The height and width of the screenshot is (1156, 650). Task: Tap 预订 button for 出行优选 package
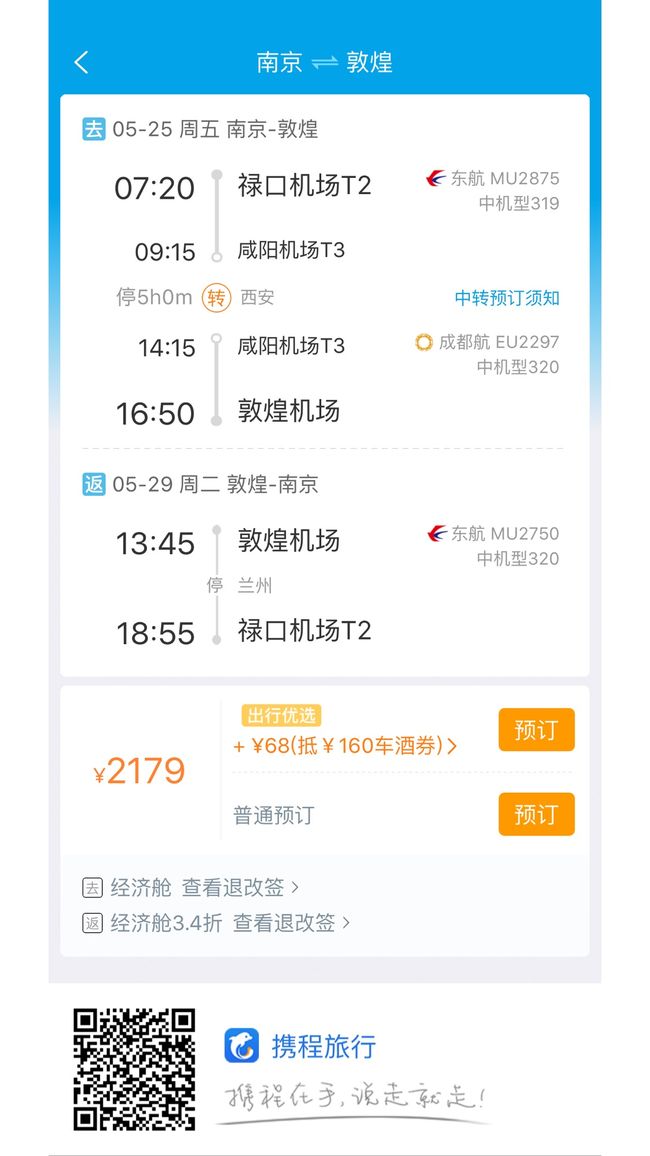click(537, 730)
